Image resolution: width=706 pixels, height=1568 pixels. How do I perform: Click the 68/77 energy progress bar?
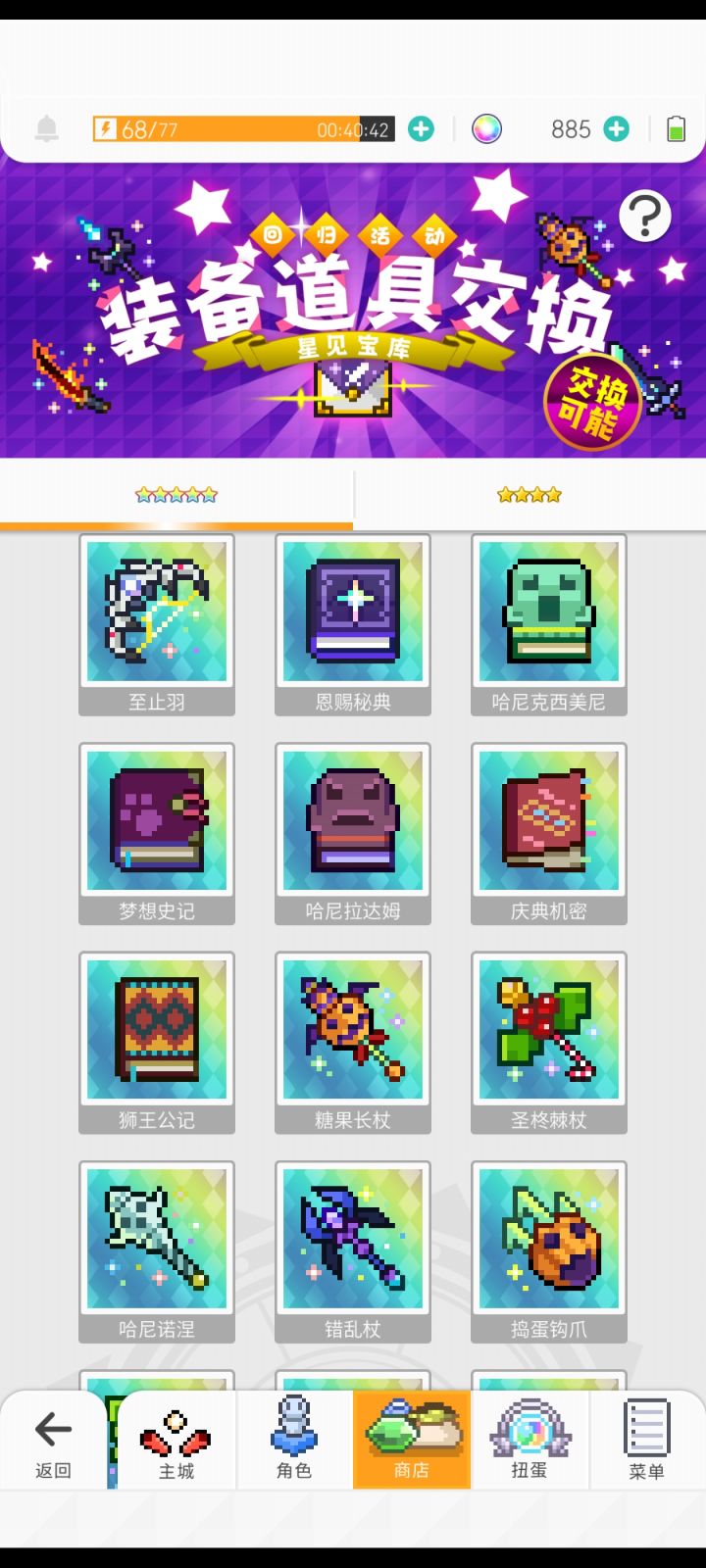click(x=245, y=128)
